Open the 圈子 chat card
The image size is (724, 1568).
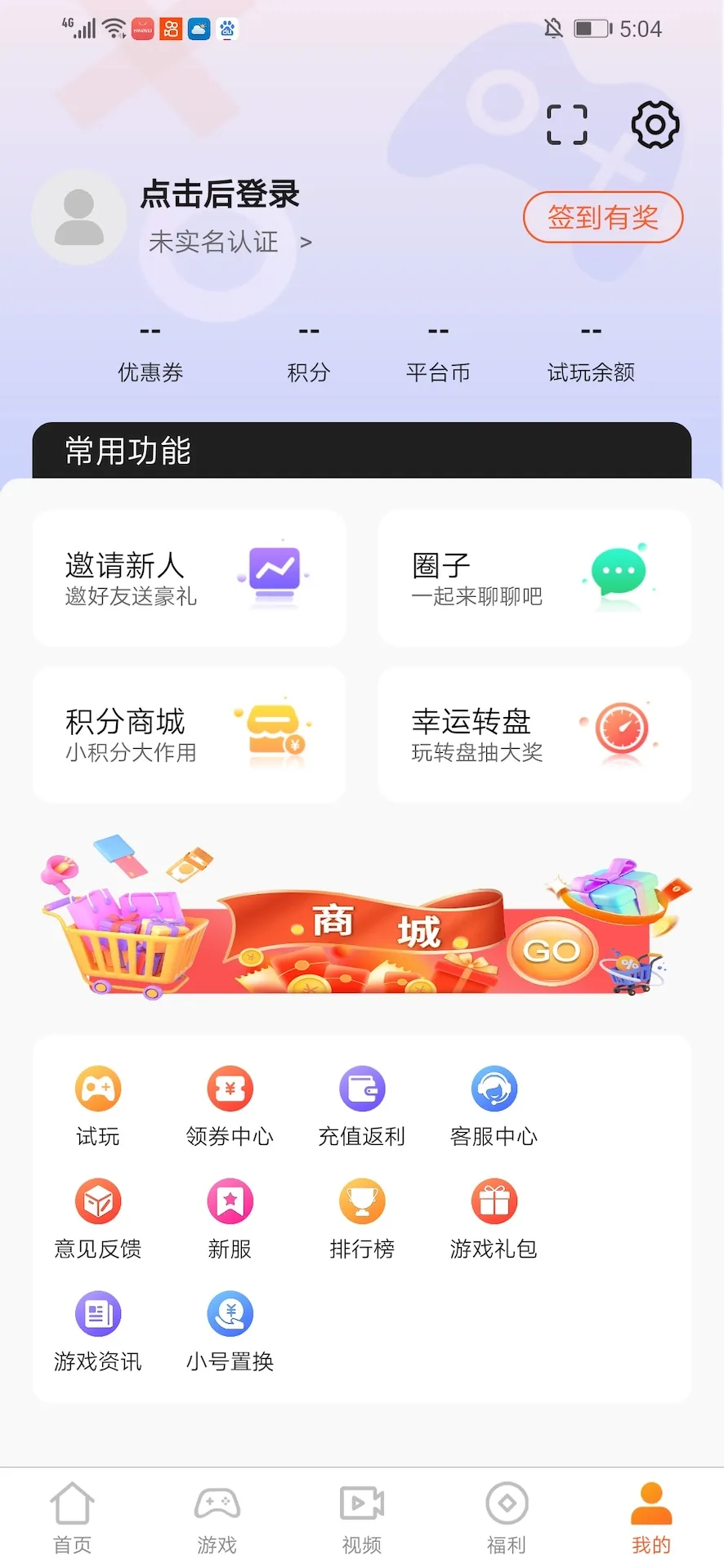534,578
